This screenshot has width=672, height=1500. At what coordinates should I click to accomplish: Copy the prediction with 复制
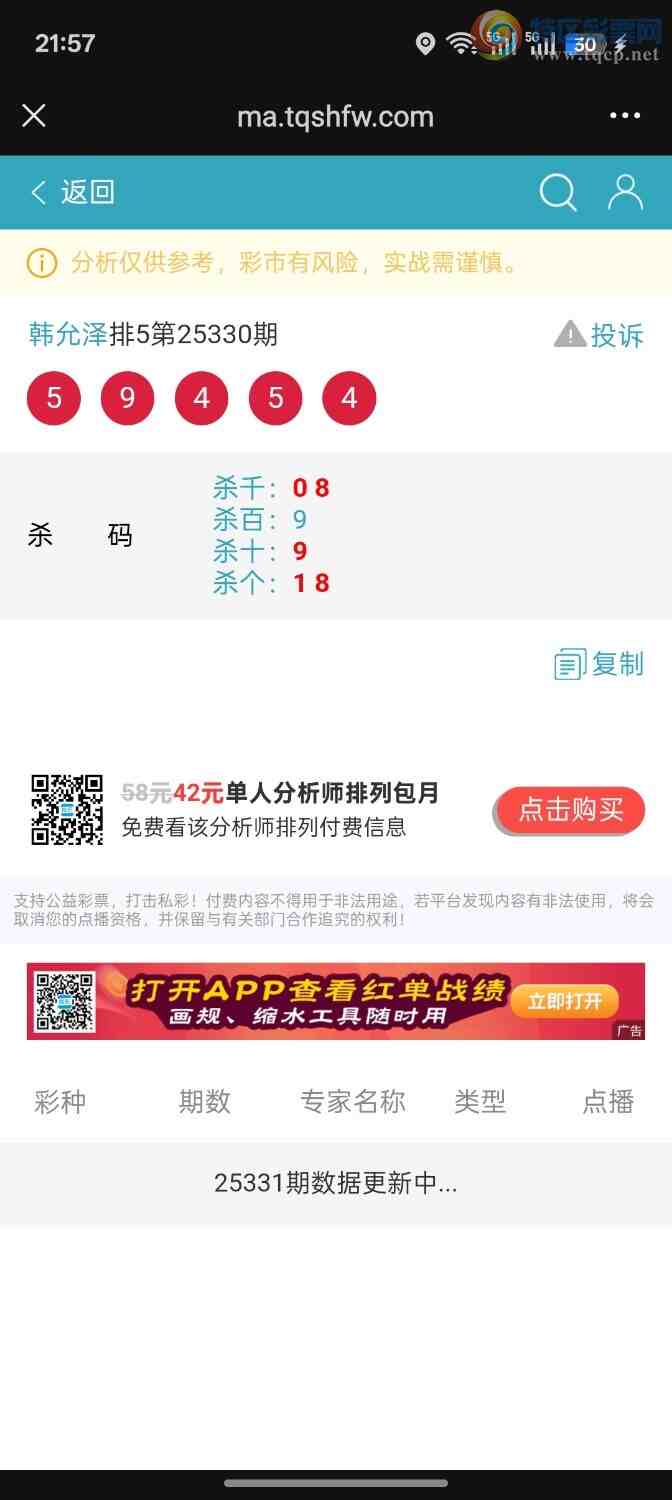pyautogui.click(x=600, y=664)
